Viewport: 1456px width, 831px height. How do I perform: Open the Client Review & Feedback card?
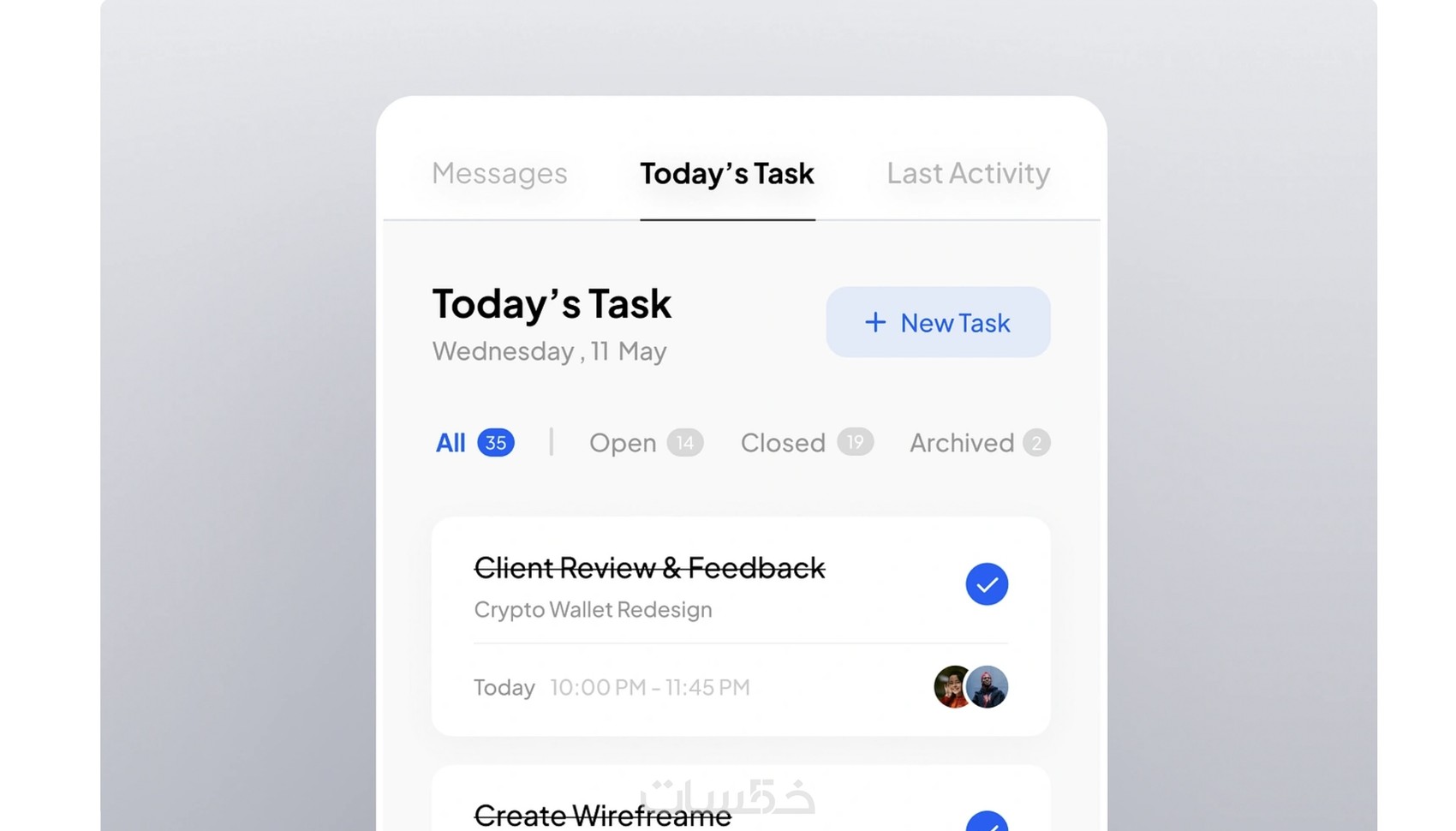pyautogui.click(x=648, y=568)
